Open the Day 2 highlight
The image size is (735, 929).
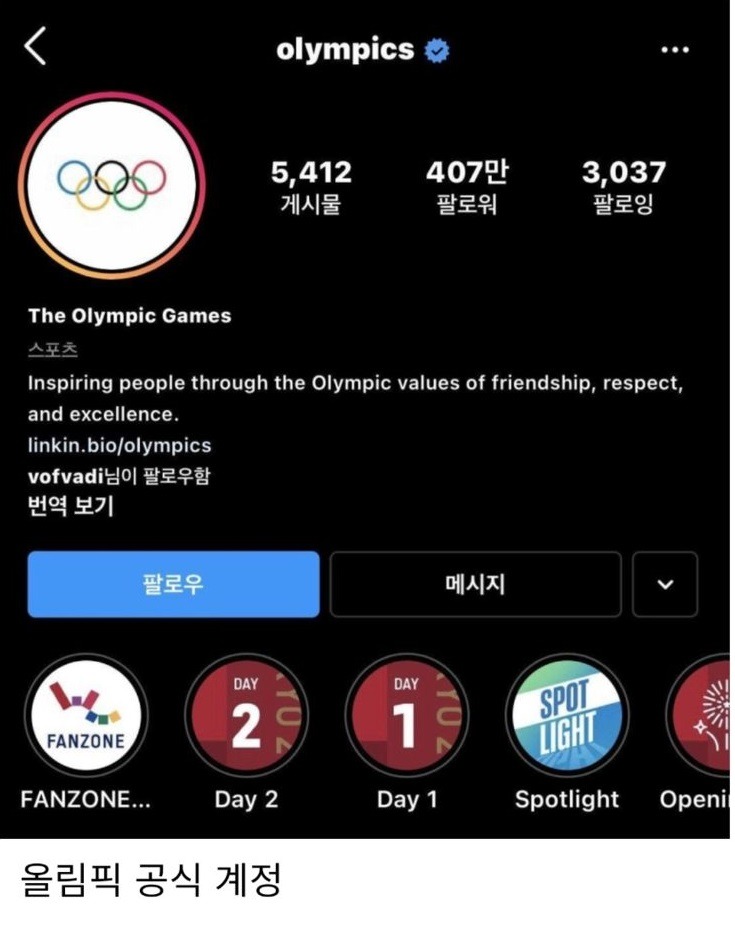pyautogui.click(x=245, y=717)
